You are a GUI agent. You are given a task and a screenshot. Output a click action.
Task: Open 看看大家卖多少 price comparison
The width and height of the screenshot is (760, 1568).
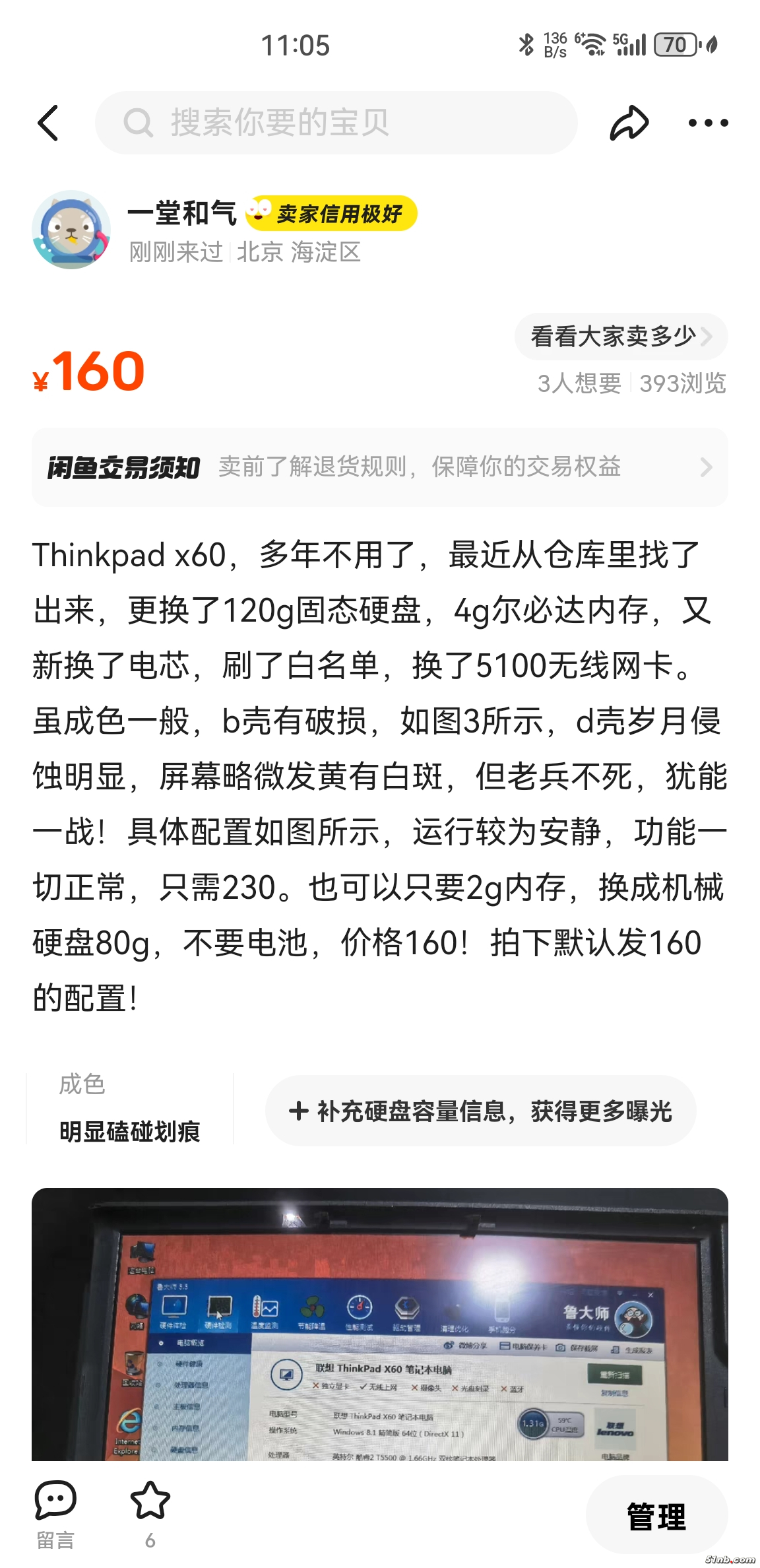click(x=620, y=337)
